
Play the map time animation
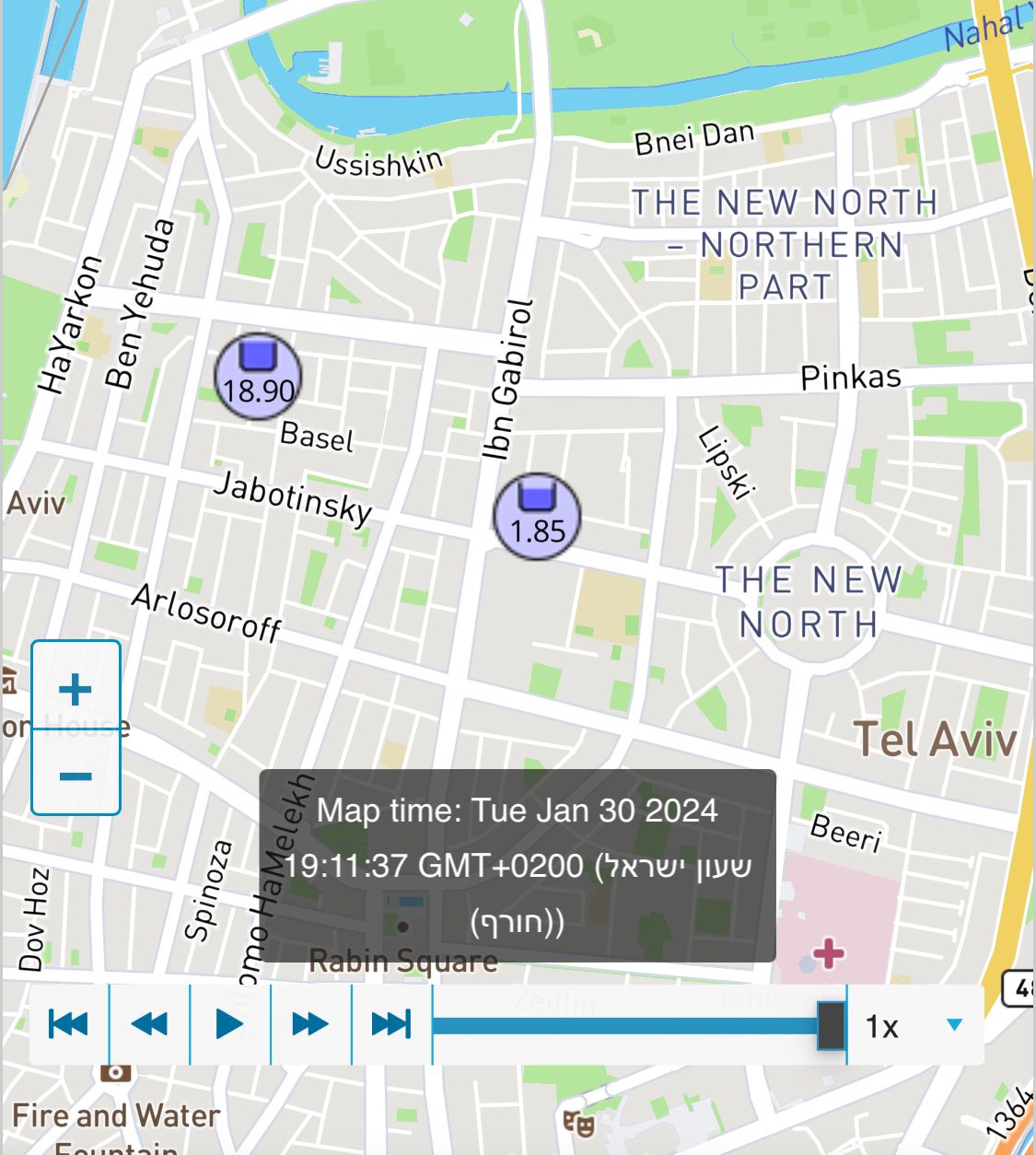pos(229,1024)
